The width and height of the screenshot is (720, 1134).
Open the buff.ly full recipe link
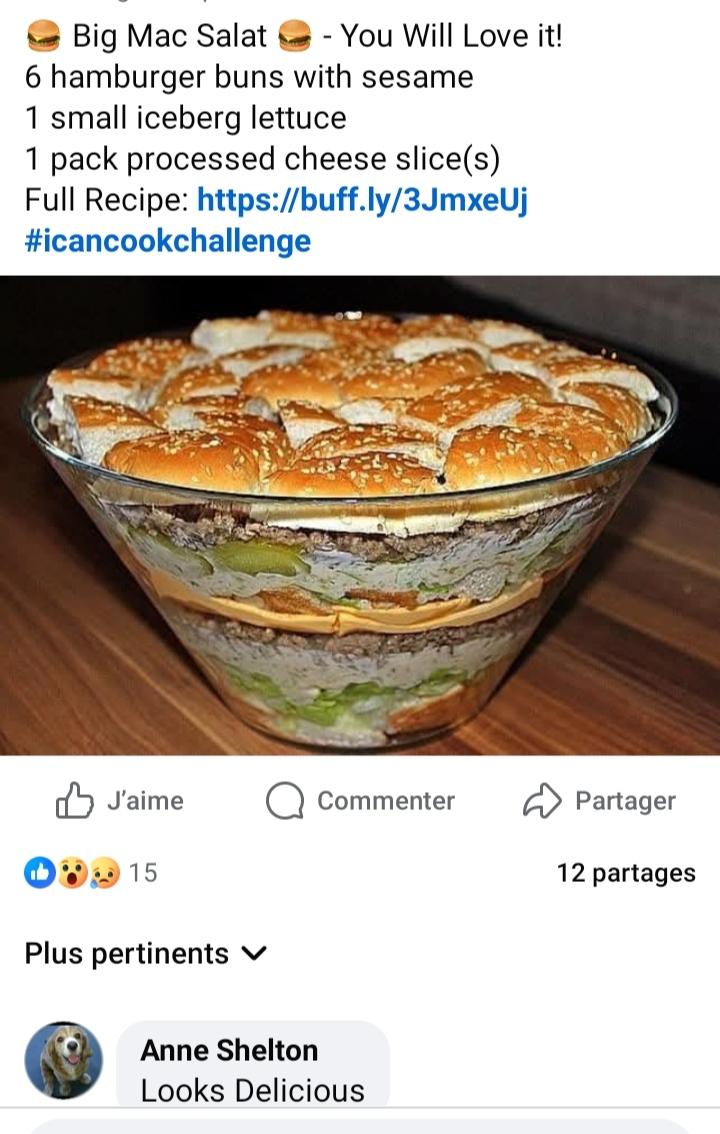point(362,200)
